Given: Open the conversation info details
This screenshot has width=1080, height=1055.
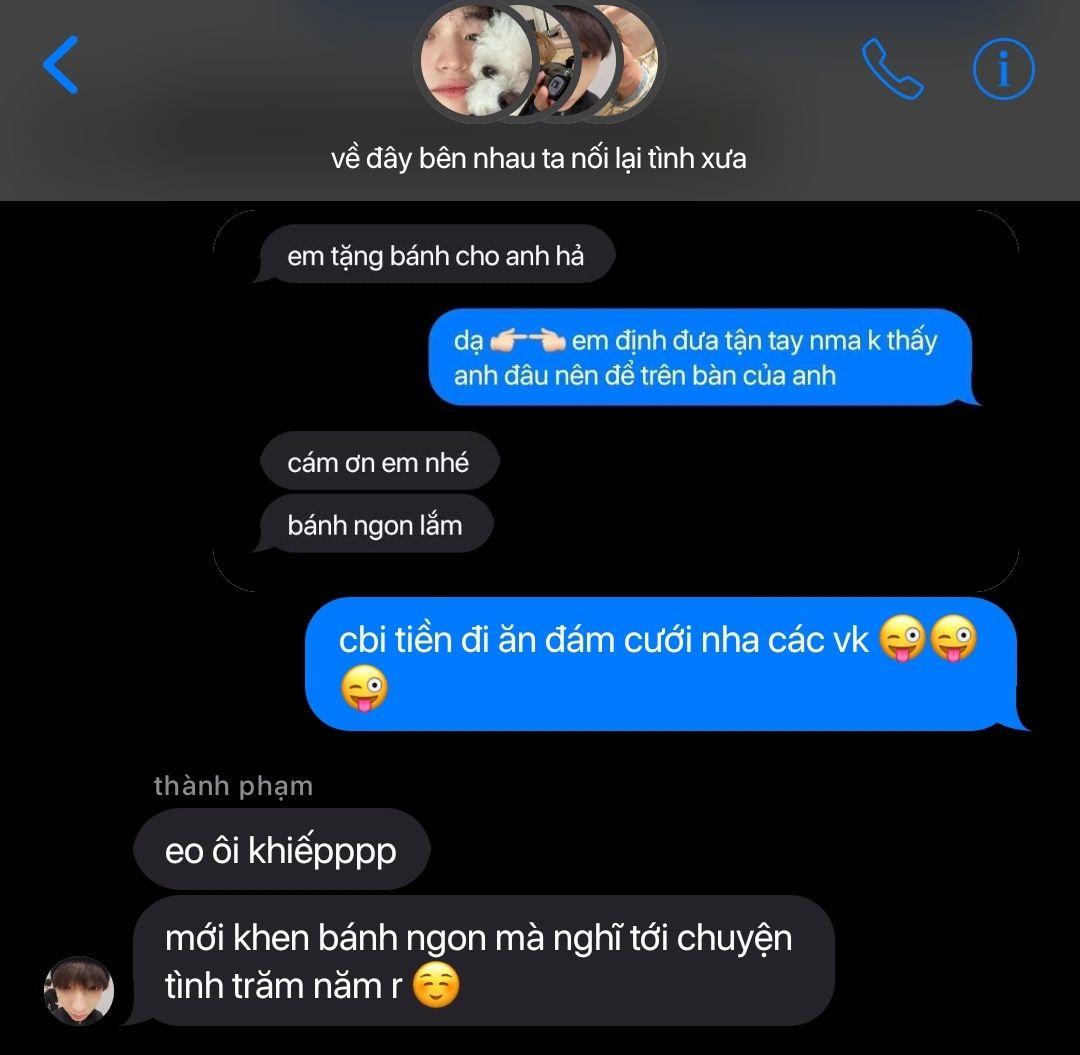Looking at the screenshot, I should 1003,68.
